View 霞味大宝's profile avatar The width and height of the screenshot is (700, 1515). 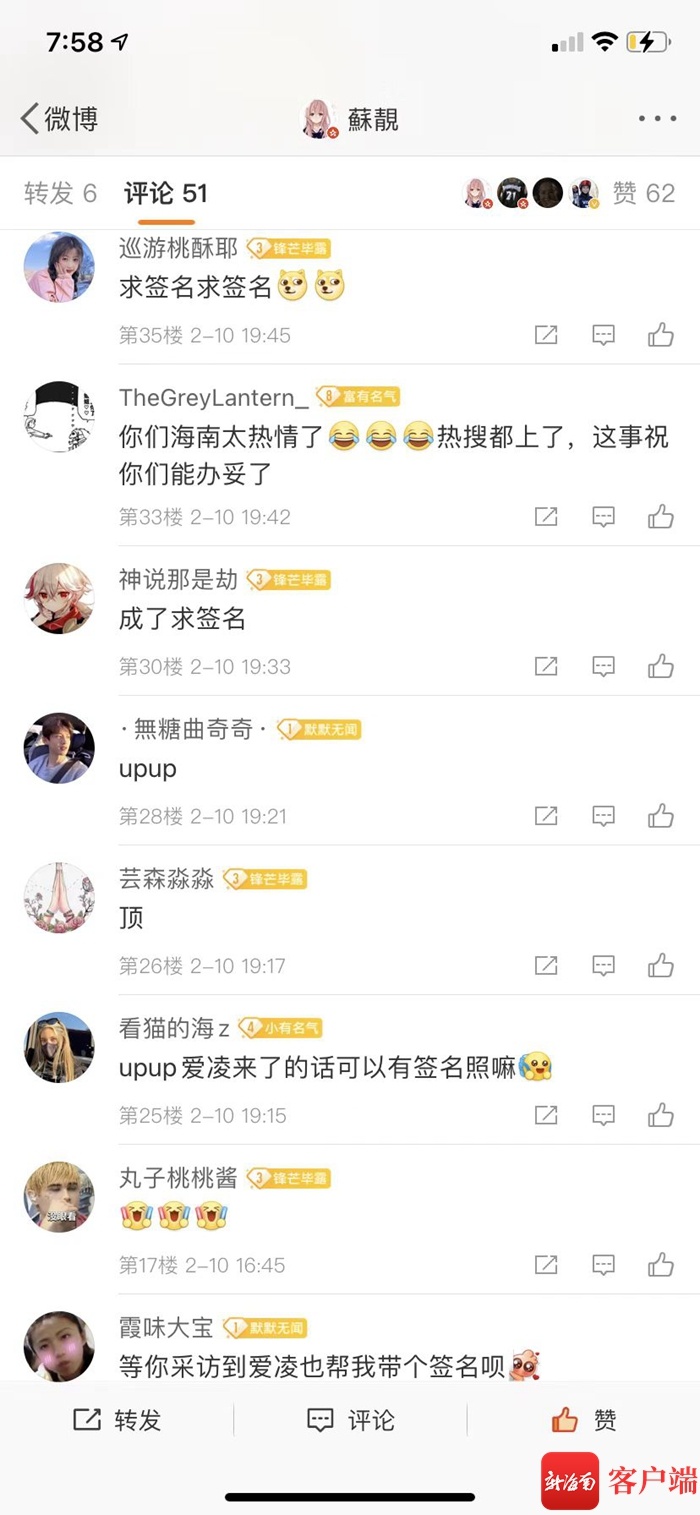[59, 1346]
